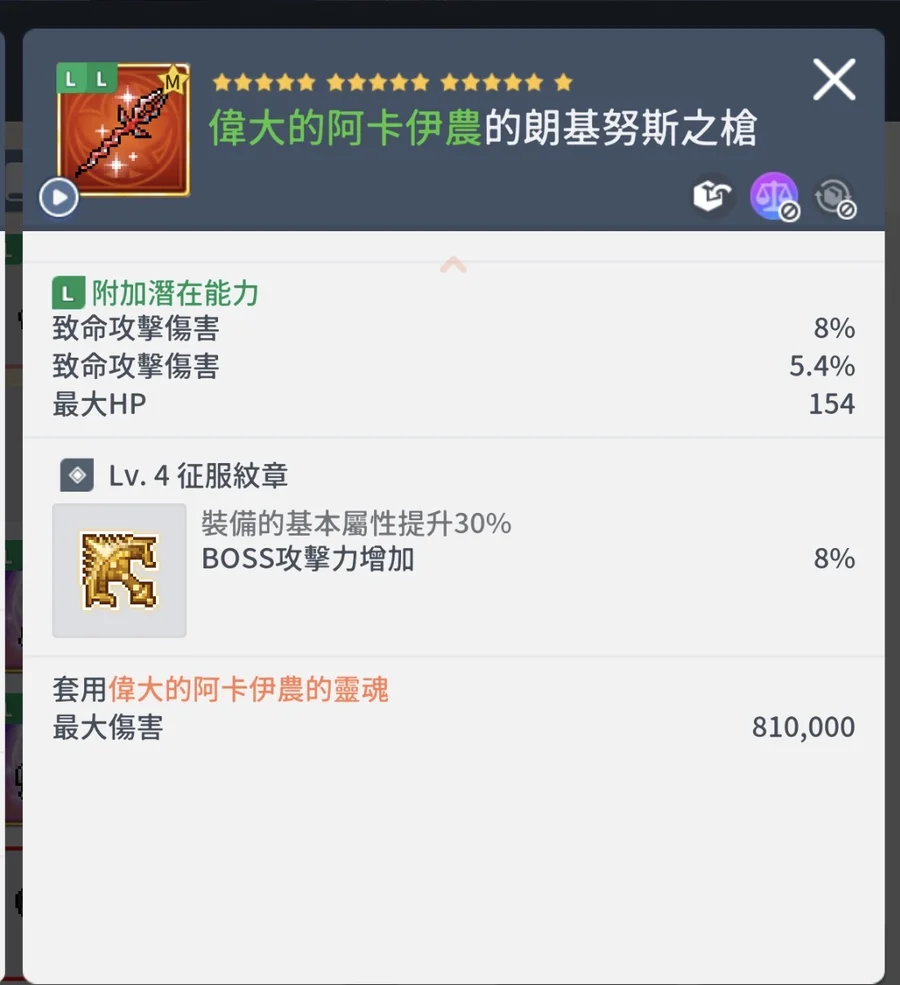
Task: Tap the play icon on the weapon thumbnail
Action: coord(58,198)
